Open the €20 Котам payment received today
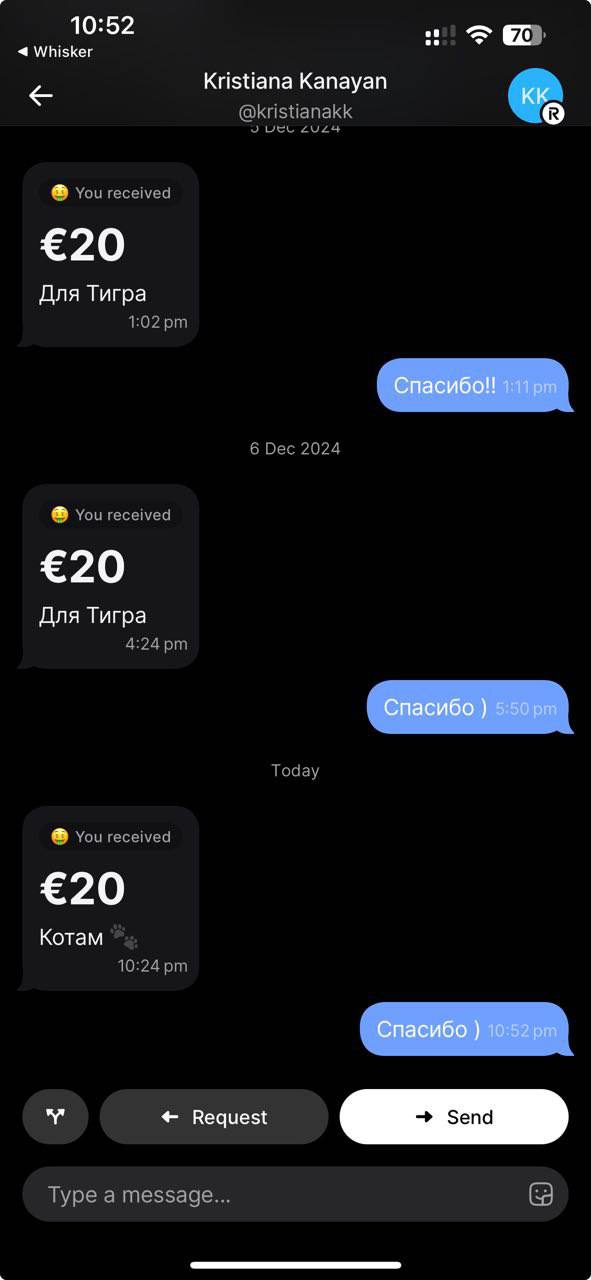The image size is (591, 1280). click(110, 898)
